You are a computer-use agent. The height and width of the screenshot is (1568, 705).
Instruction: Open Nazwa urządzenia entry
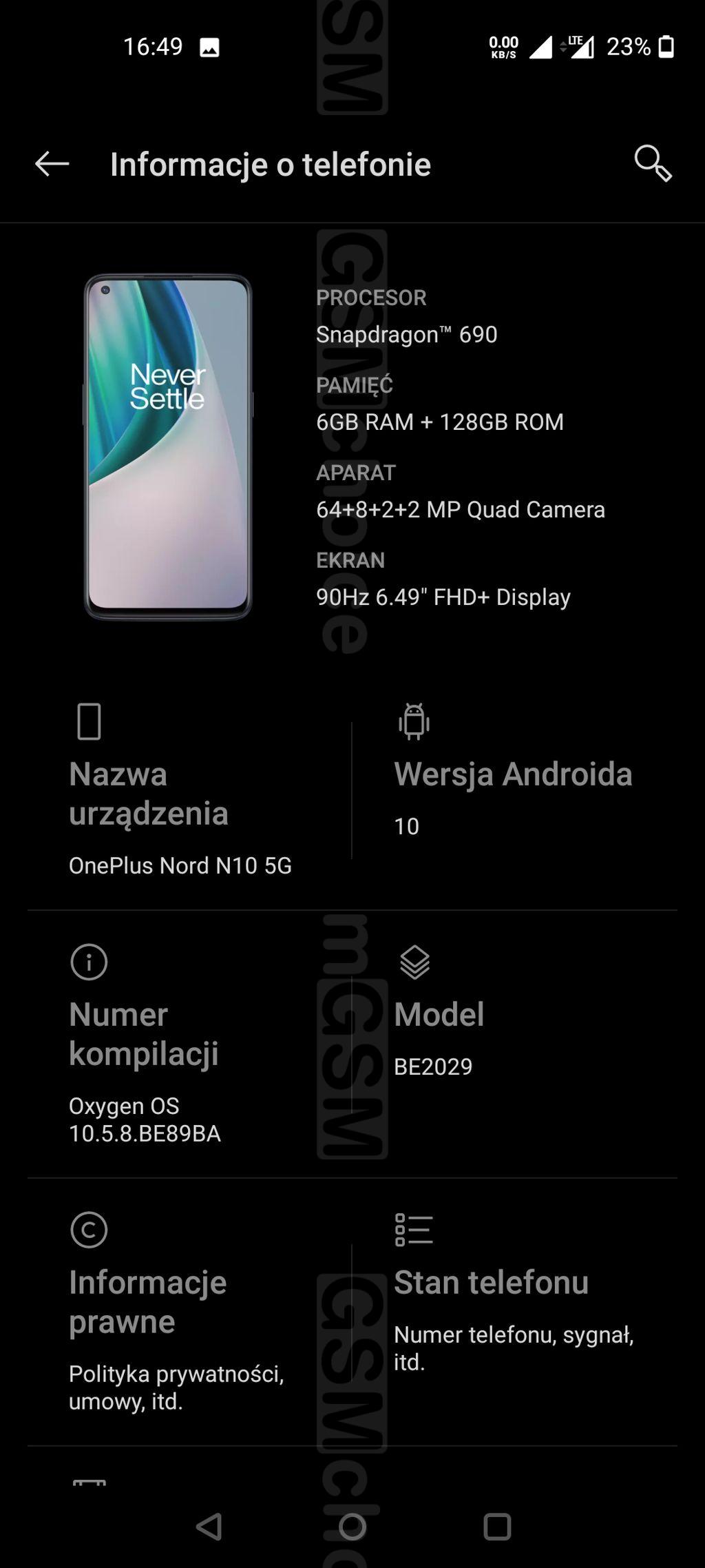click(180, 792)
